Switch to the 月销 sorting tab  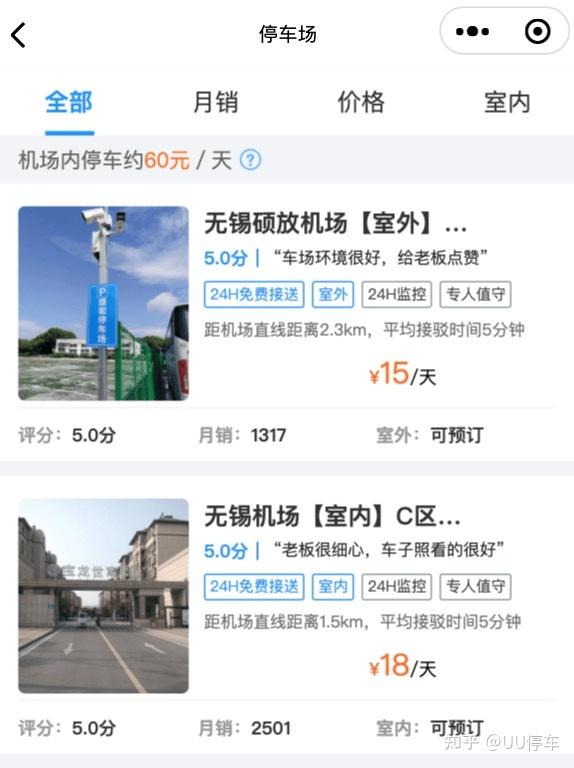(215, 102)
